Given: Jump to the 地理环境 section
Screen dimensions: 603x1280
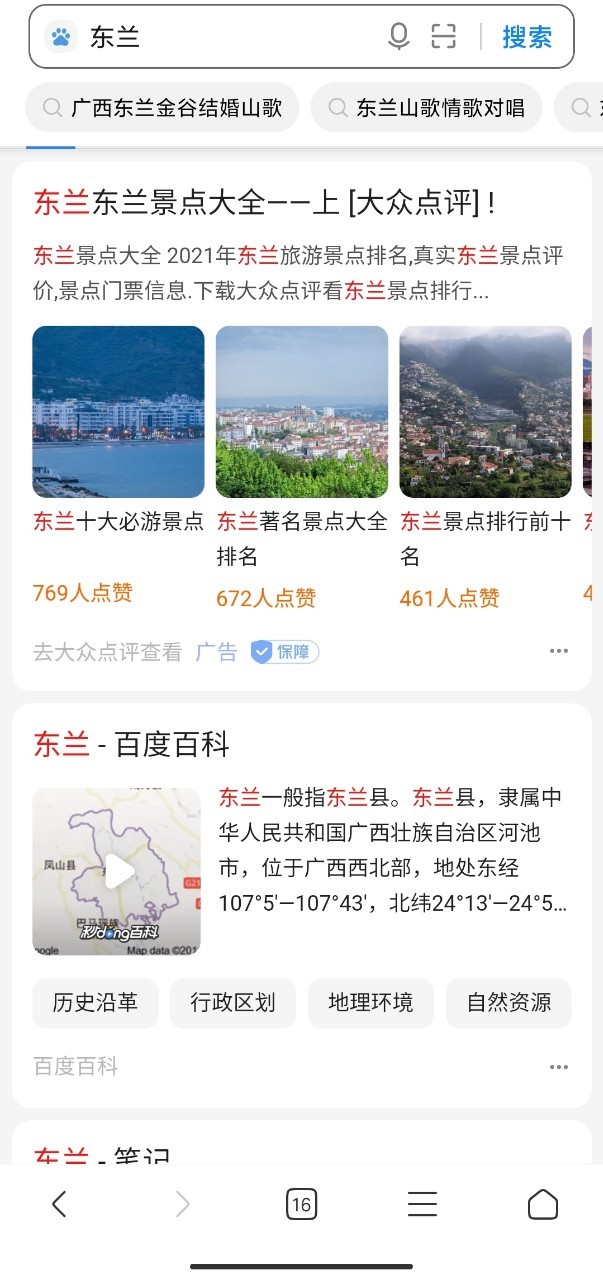Looking at the screenshot, I should pyautogui.click(x=370, y=1002).
